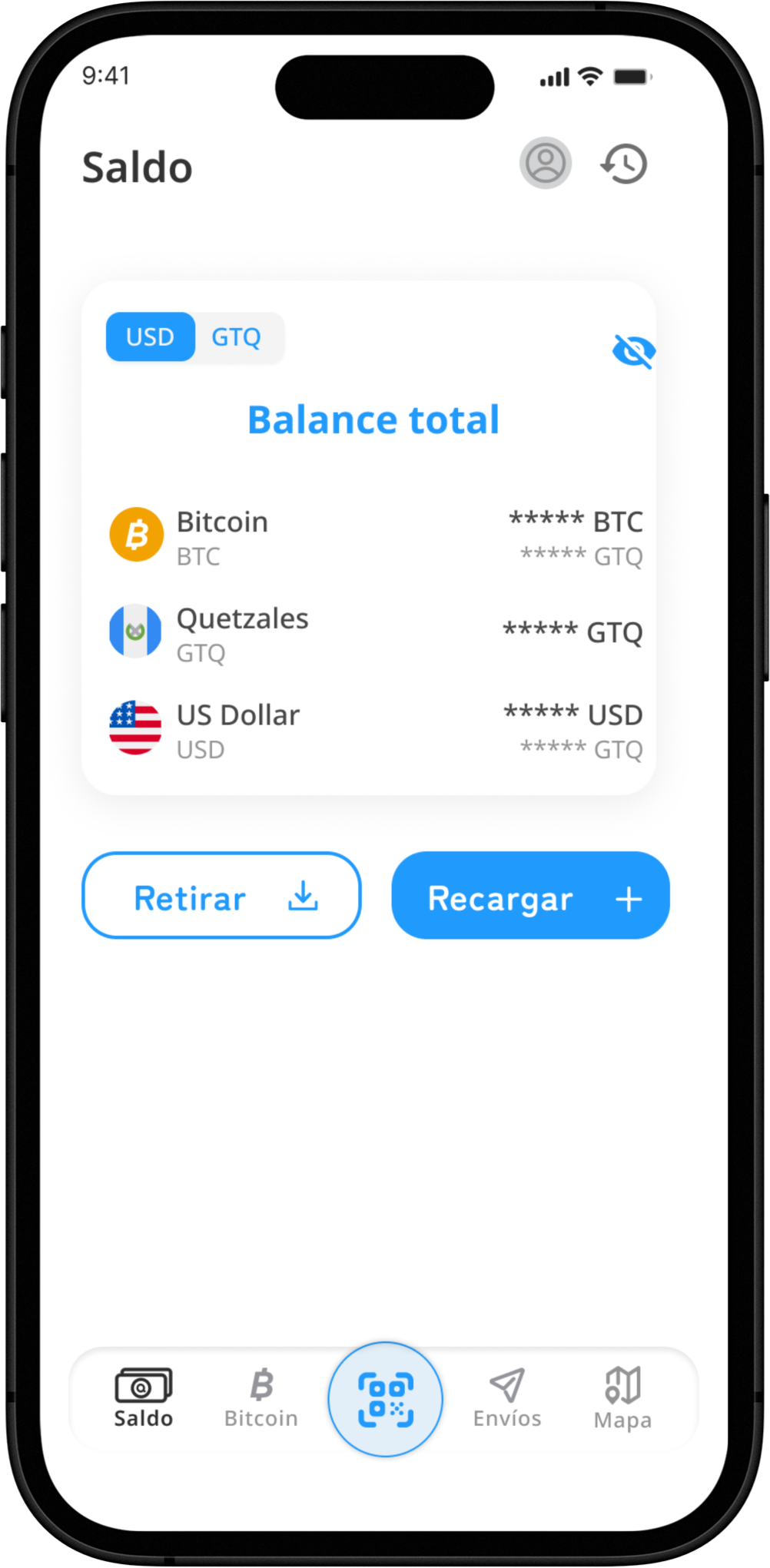
Task: Switch to the Bitcoin tab
Action: tap(261, 1398)
